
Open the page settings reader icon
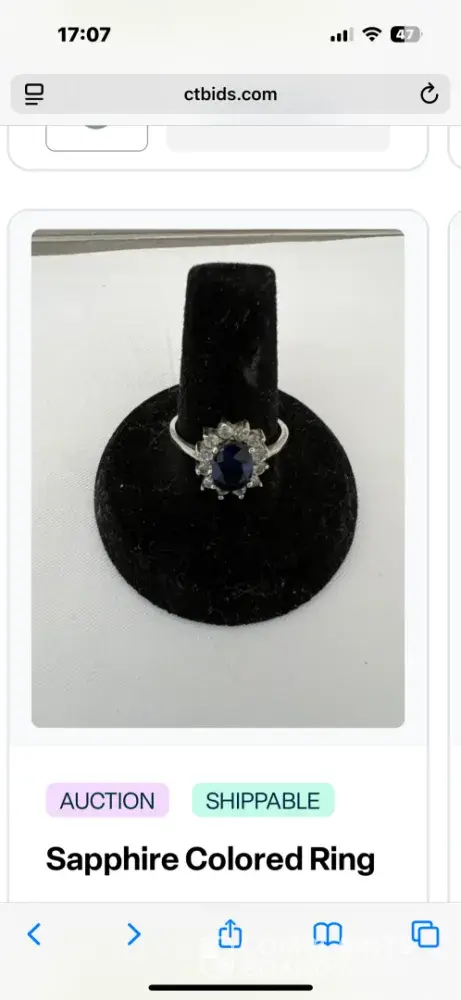[x=34, y=94]
